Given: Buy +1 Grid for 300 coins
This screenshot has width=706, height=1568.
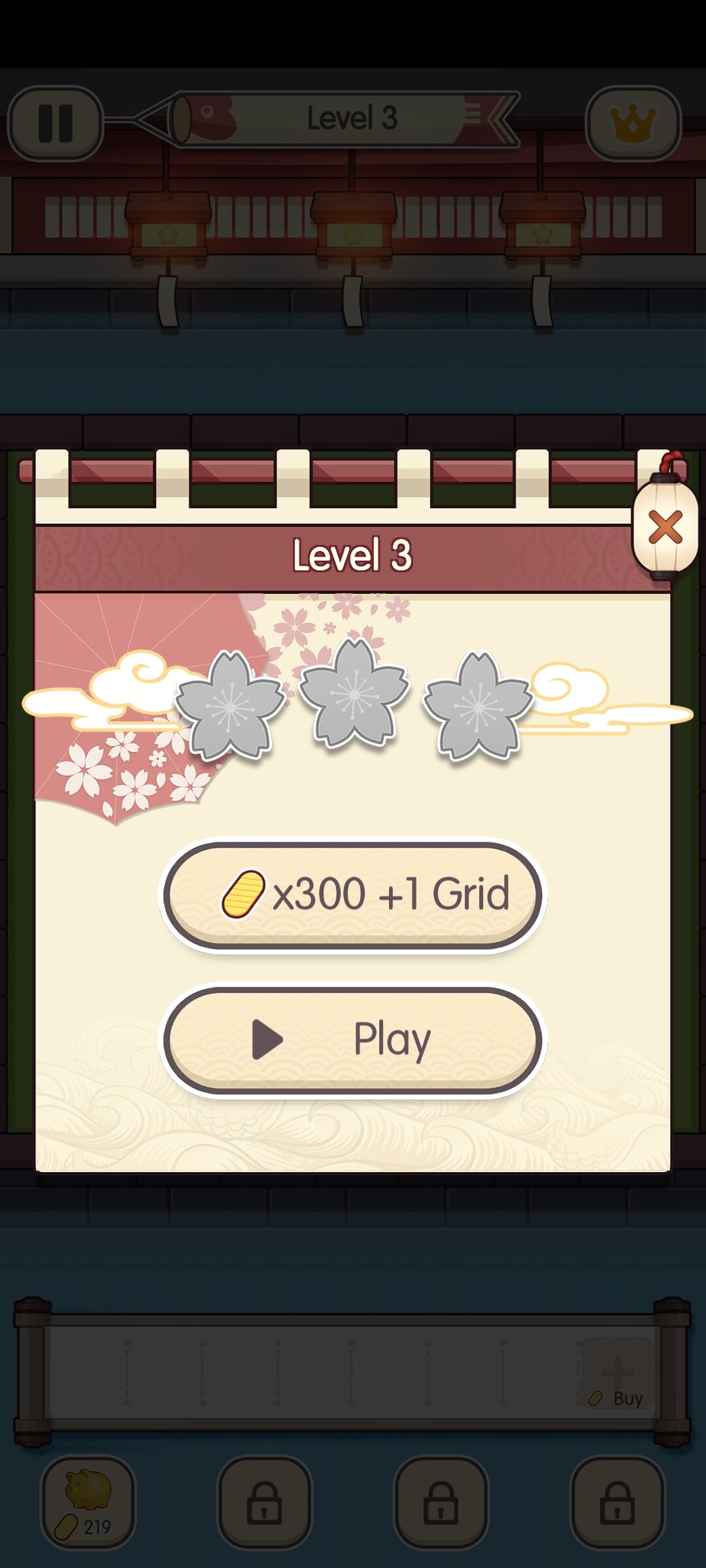Looking at the screenshot, I should pos(353,894).
